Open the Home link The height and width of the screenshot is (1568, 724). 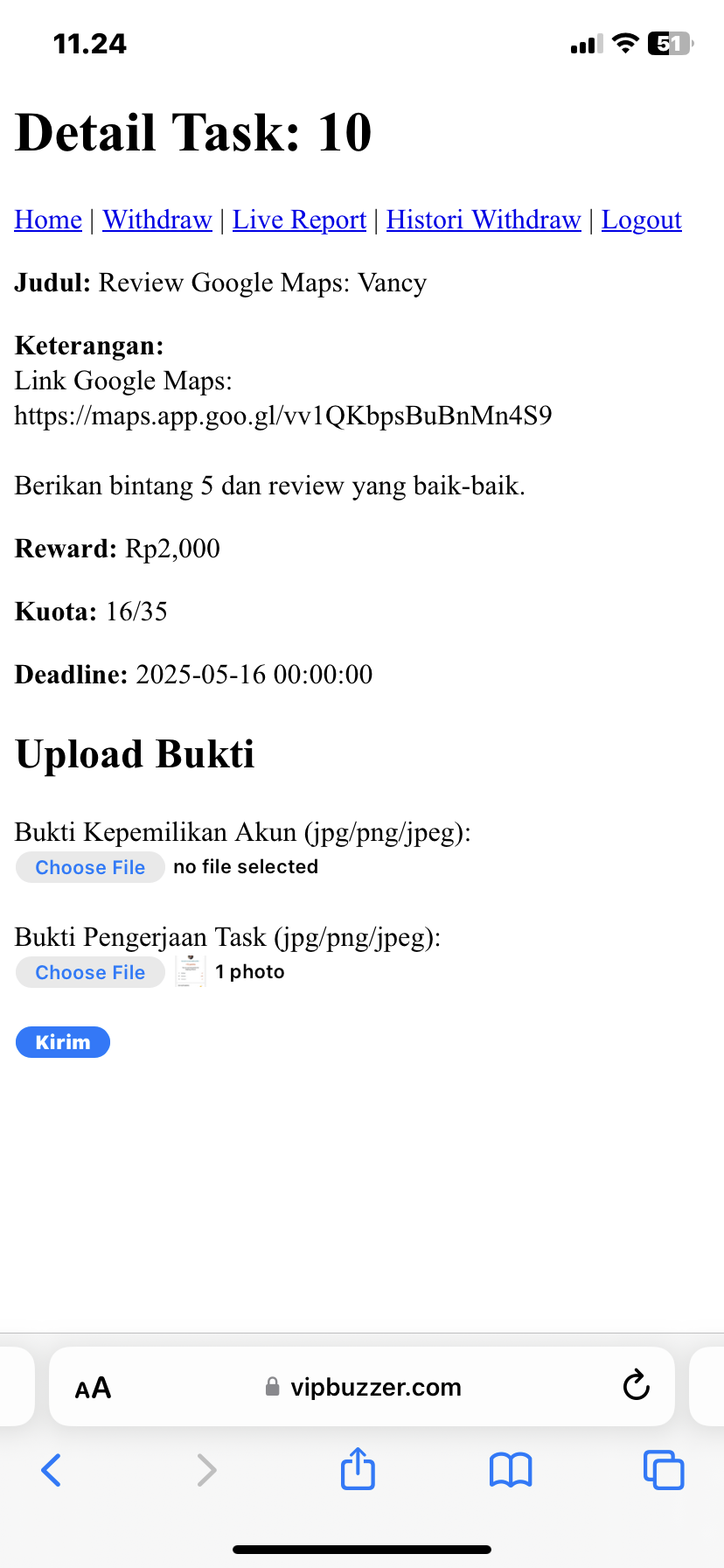pos(48,220)
